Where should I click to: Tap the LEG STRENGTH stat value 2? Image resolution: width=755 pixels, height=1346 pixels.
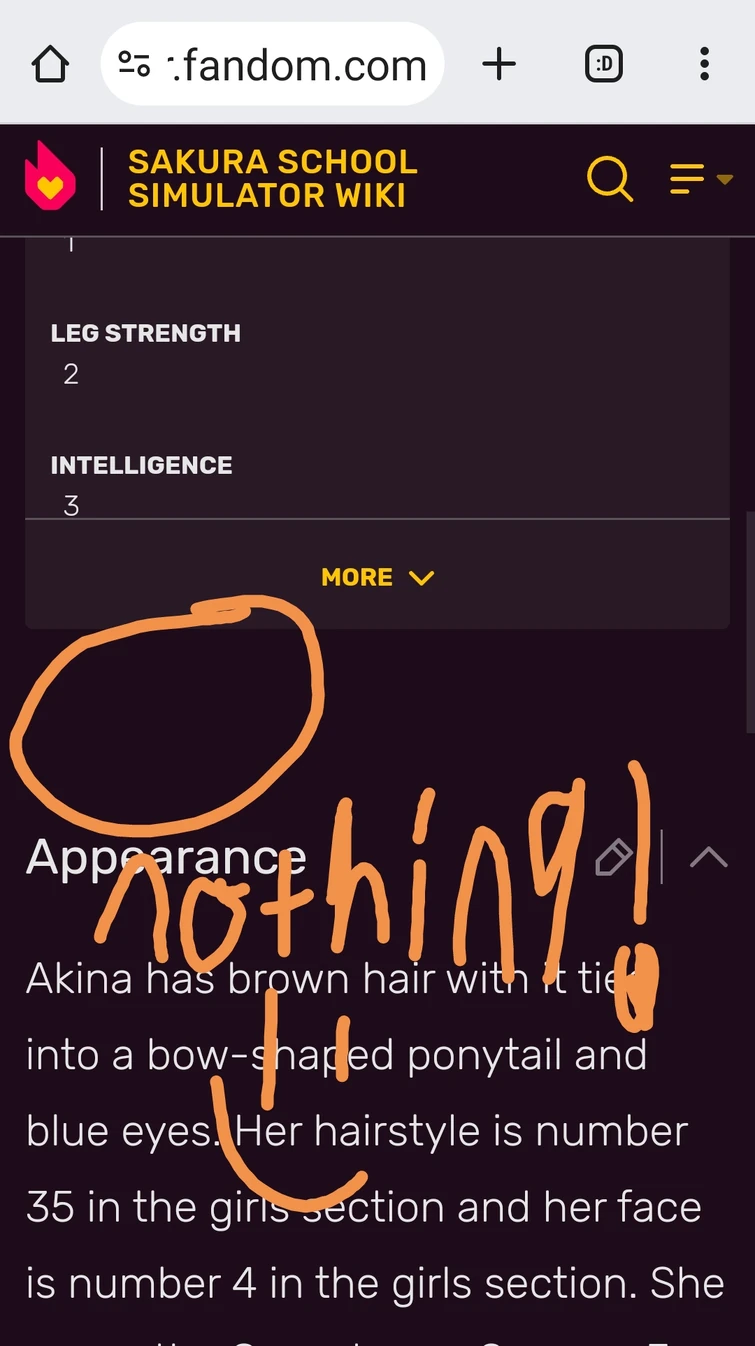[70, 373]
